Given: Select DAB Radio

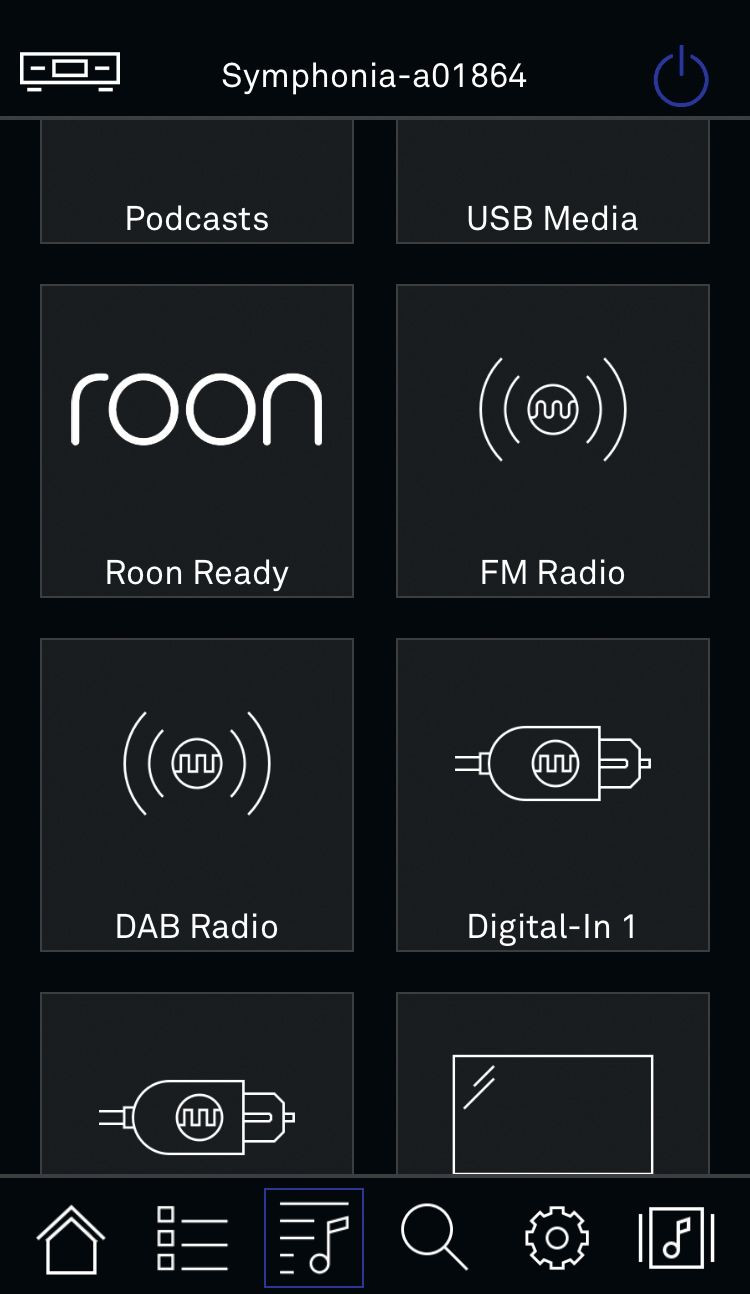Looking at the screenshot, I should pos(197,795).
